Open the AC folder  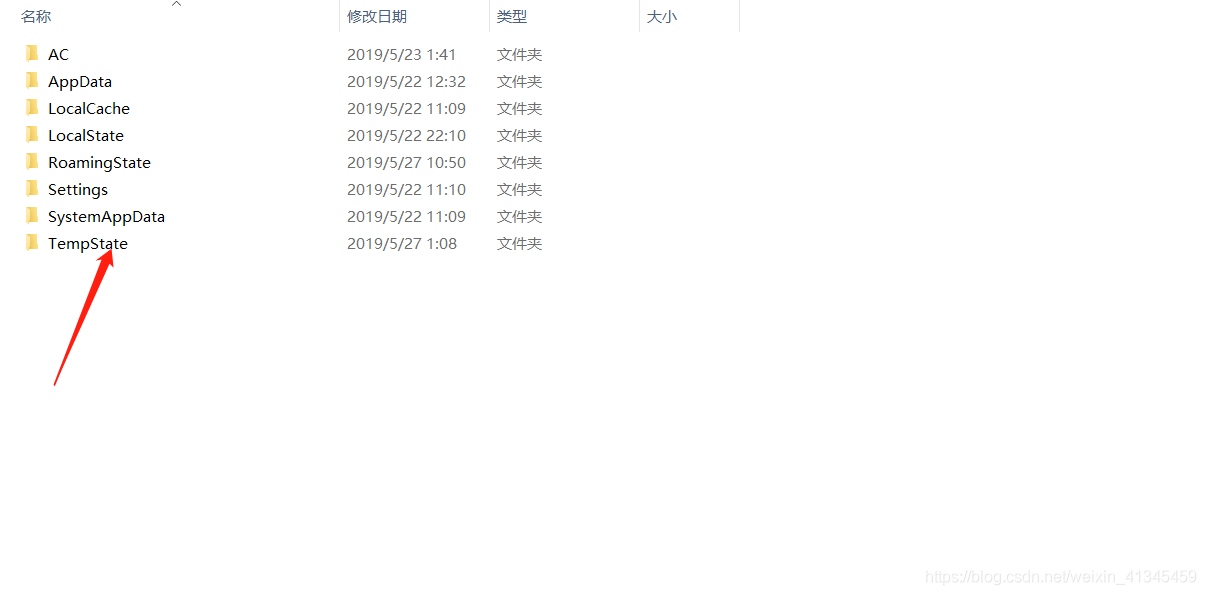tap(58, 55)
